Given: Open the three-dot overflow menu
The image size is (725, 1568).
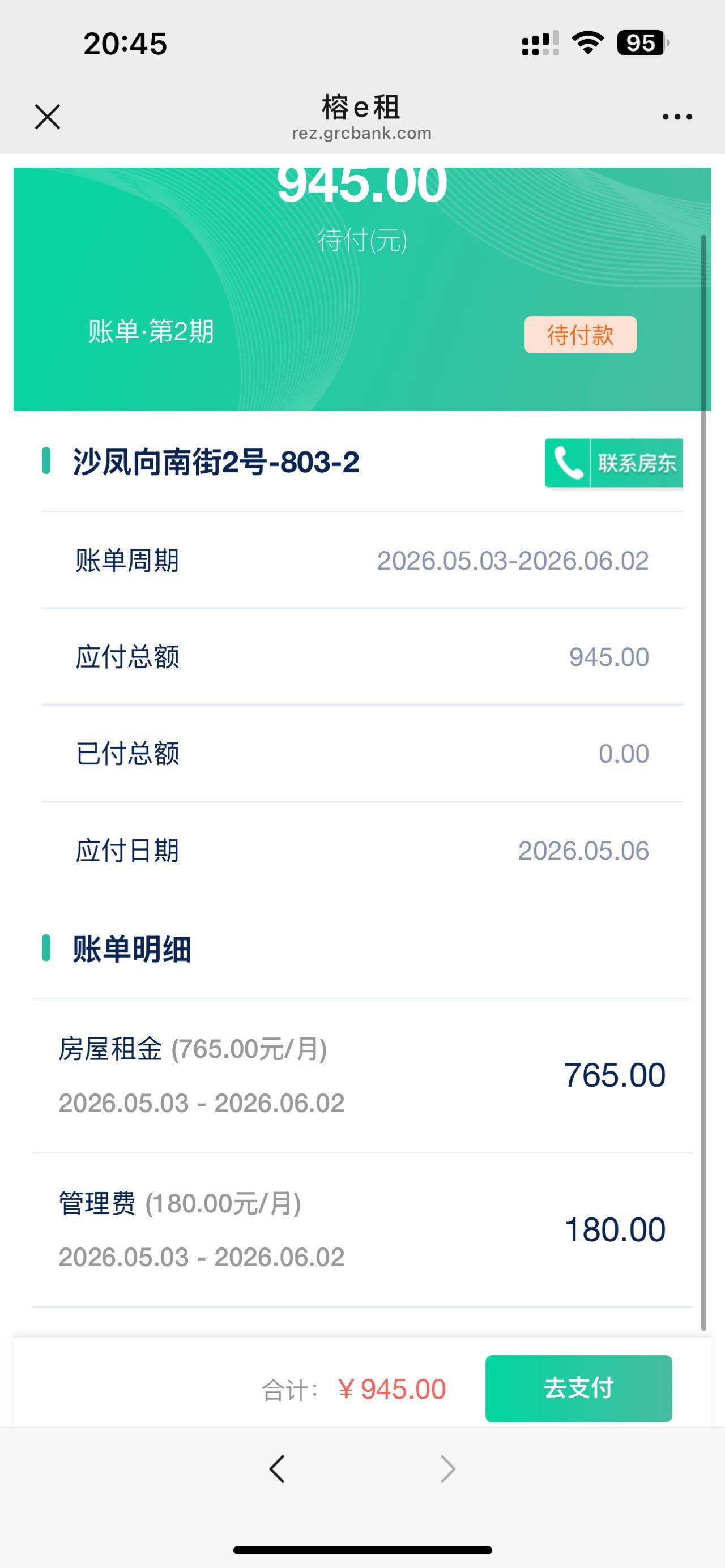Looking at the screenshot, I should (x=677, y=117).
